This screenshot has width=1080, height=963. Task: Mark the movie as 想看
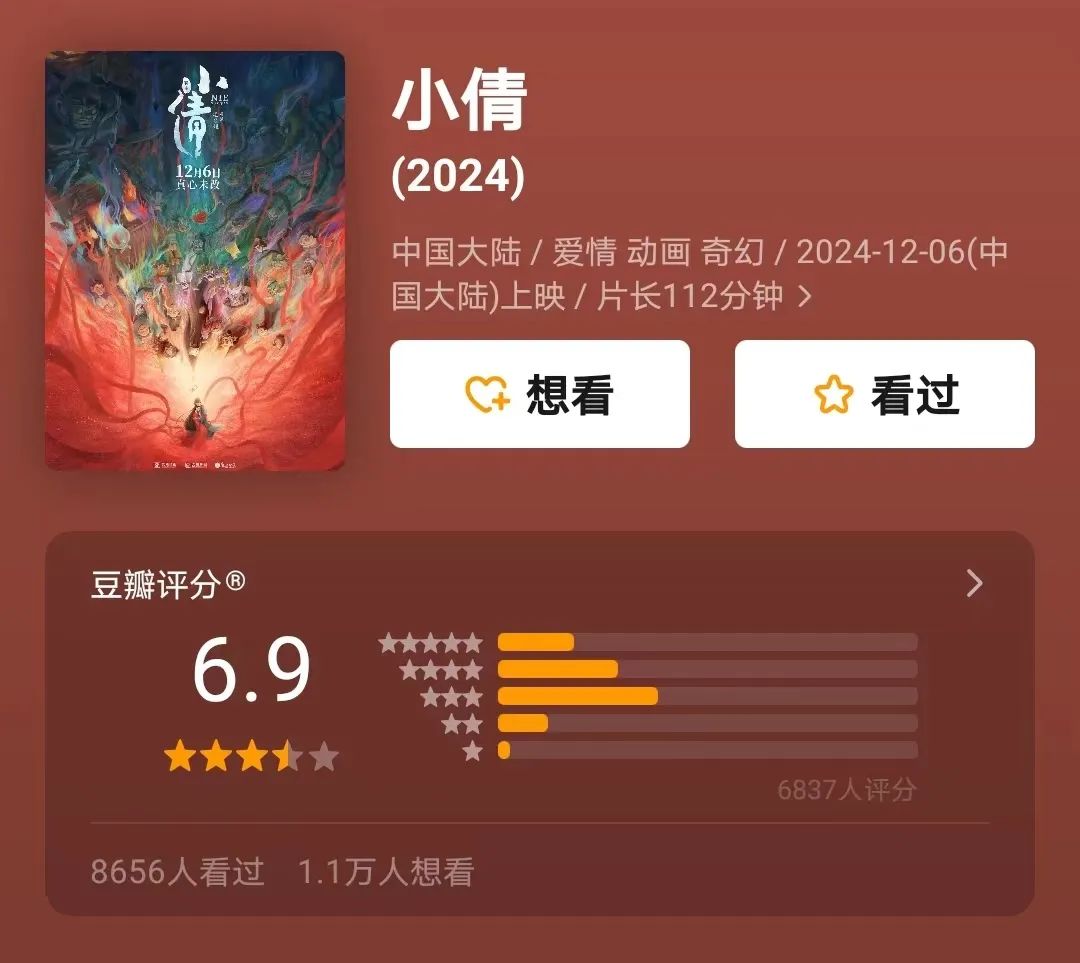(x=539, y=394)
